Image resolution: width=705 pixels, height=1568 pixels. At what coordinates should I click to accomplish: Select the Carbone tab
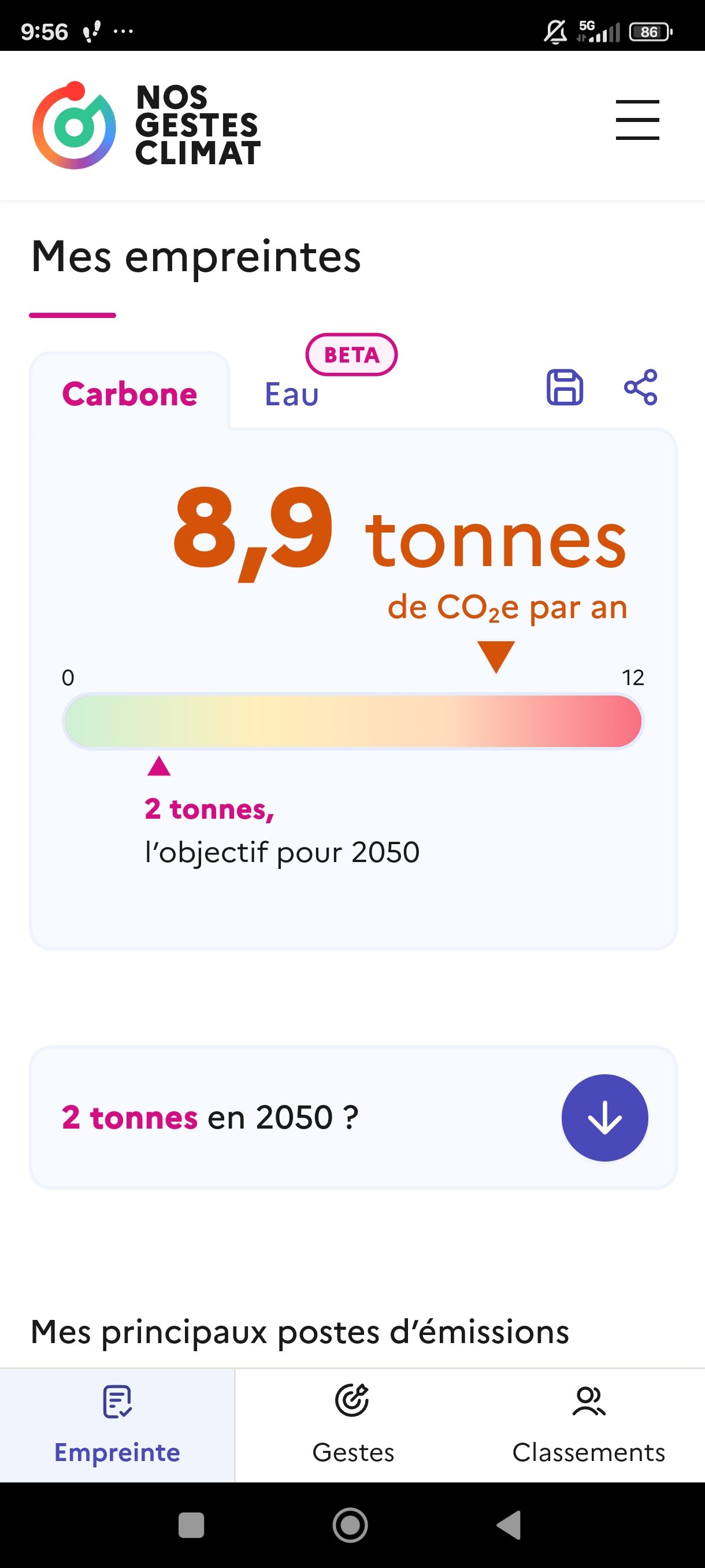pyautogui.click(x=129, y=394)
